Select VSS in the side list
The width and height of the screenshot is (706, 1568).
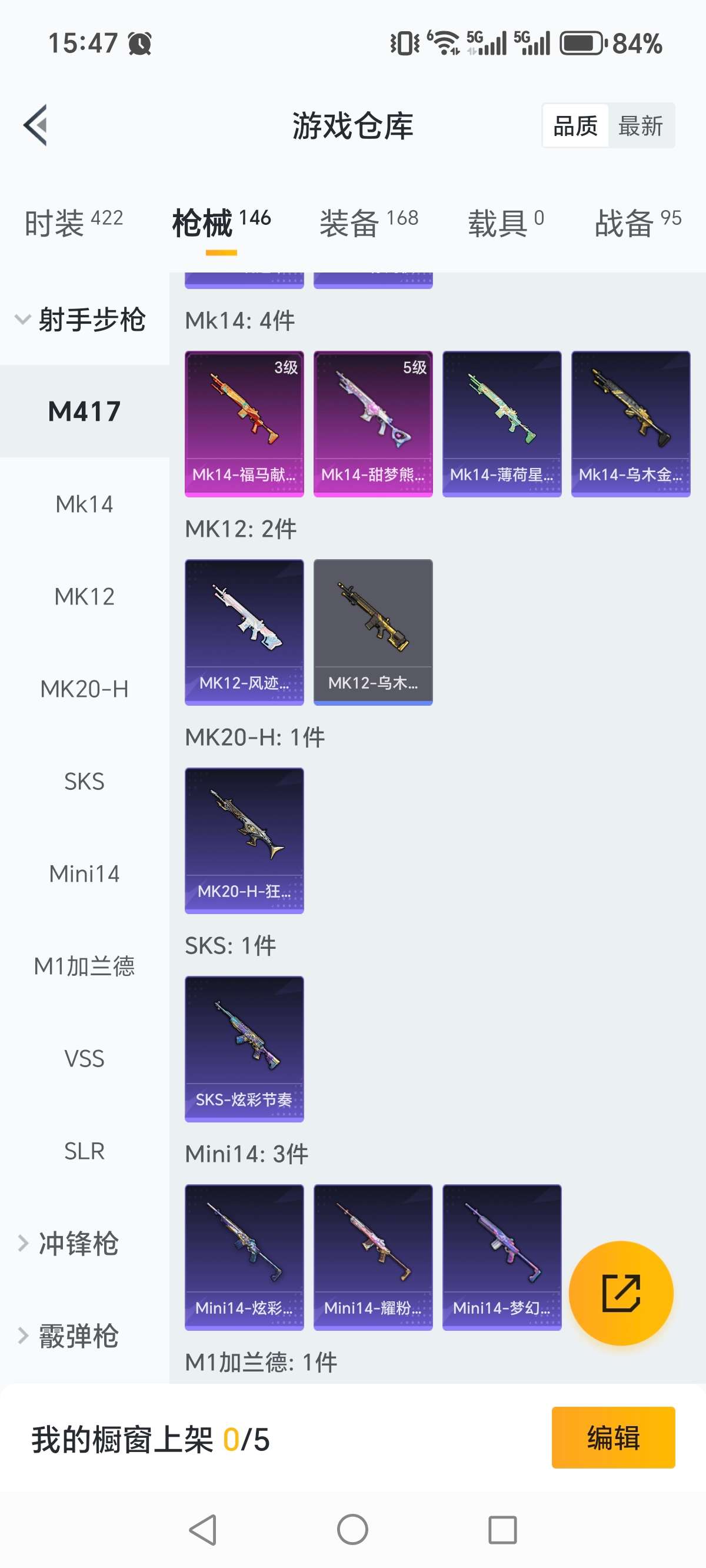pos(84,1058)
